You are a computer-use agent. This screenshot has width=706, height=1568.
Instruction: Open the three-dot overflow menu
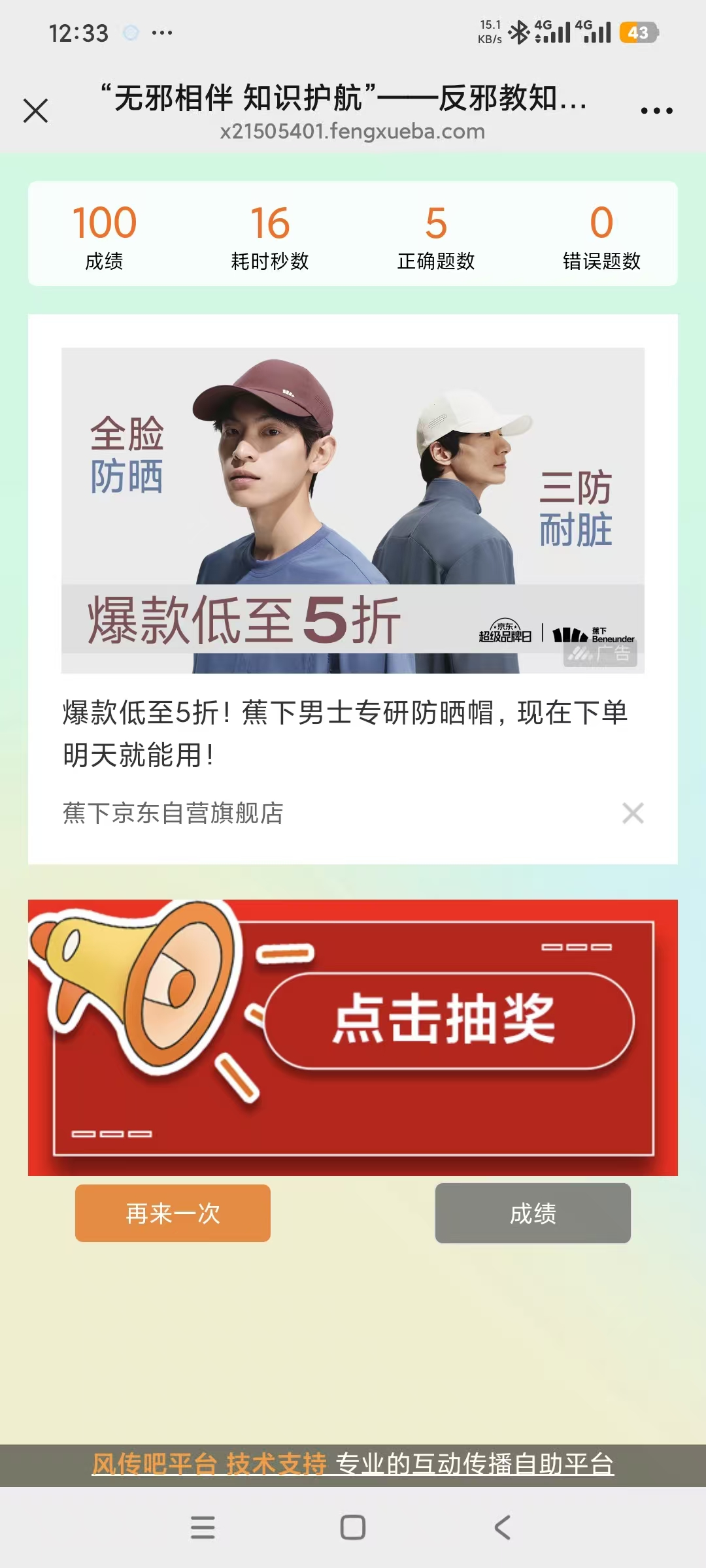click(656, 111)
